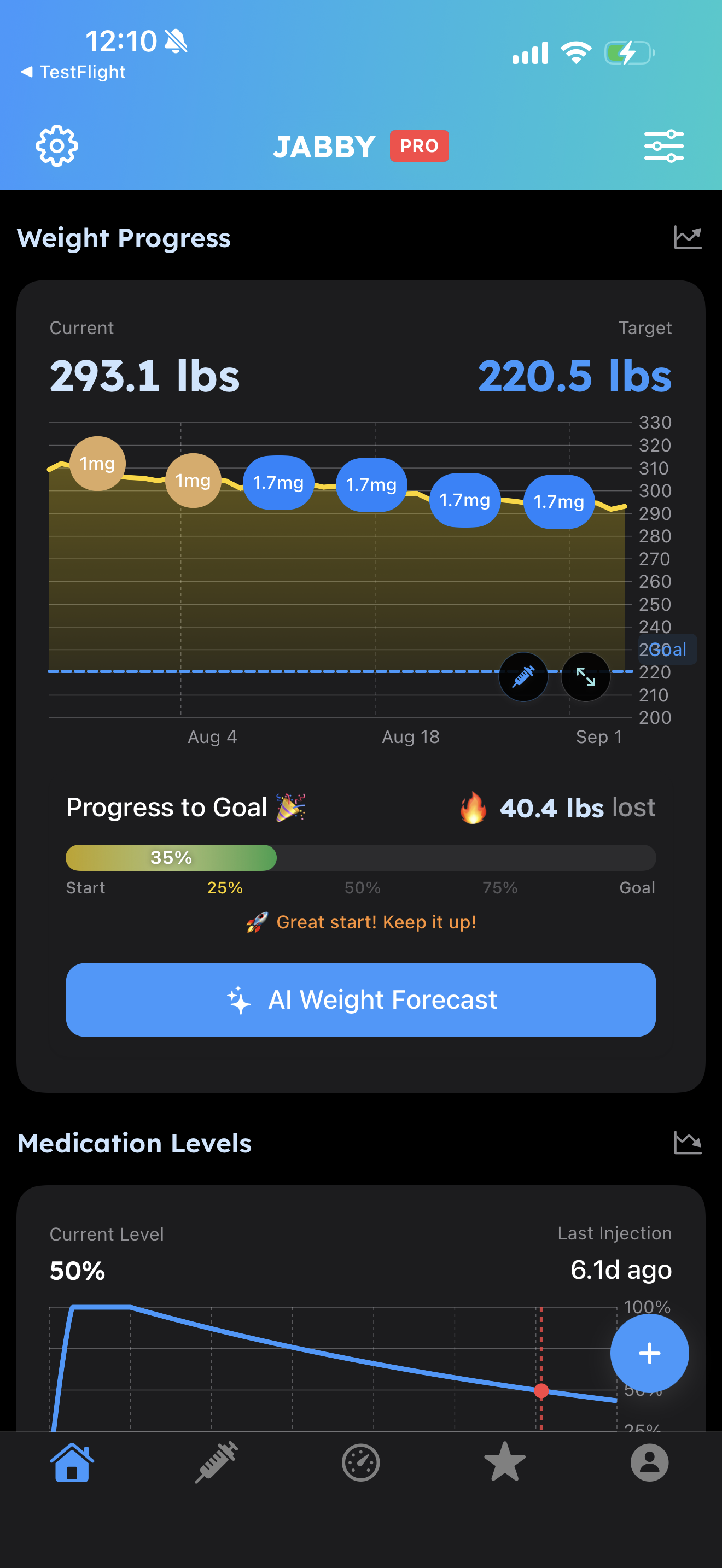Tap the syringe icon overlaying the weight chart

522,676
